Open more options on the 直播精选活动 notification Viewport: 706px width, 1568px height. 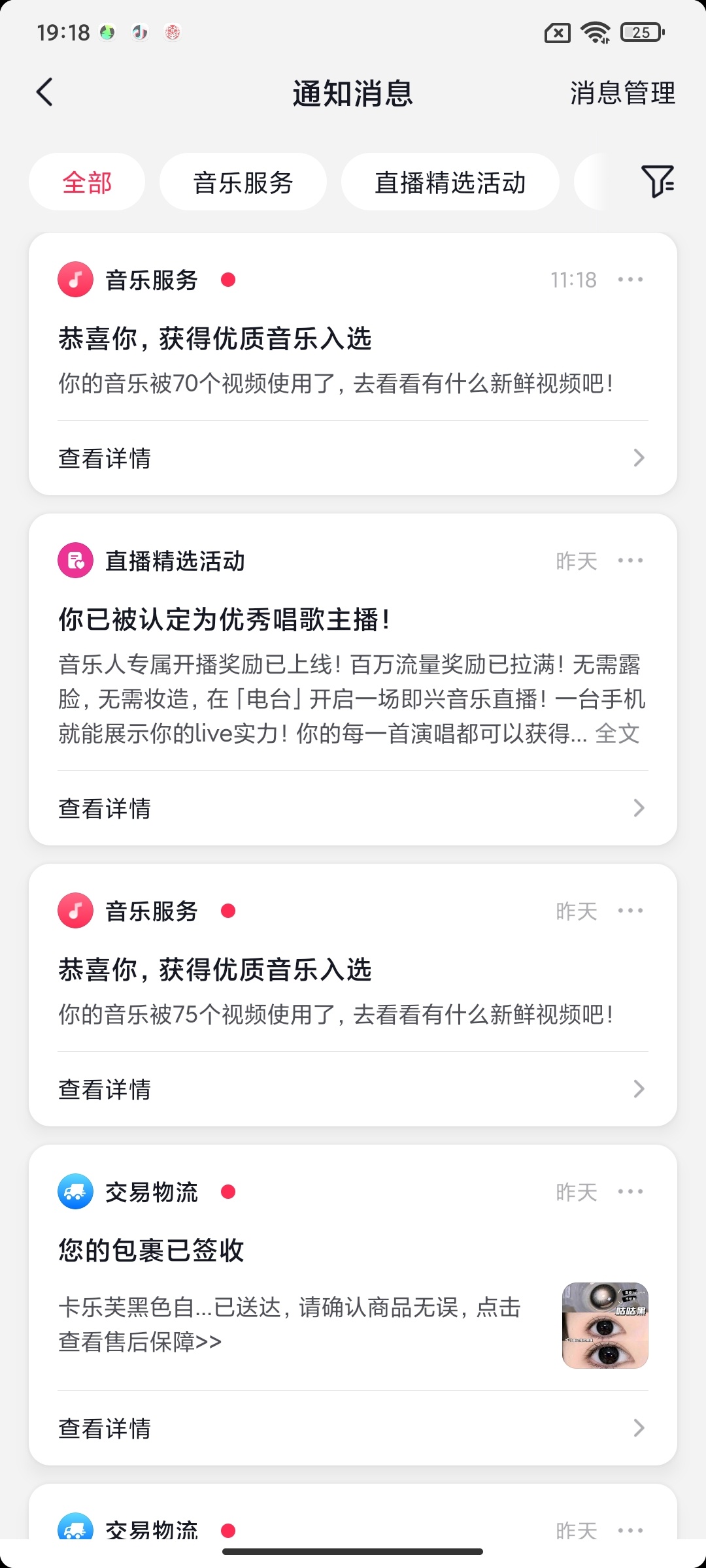pos(630,561)
